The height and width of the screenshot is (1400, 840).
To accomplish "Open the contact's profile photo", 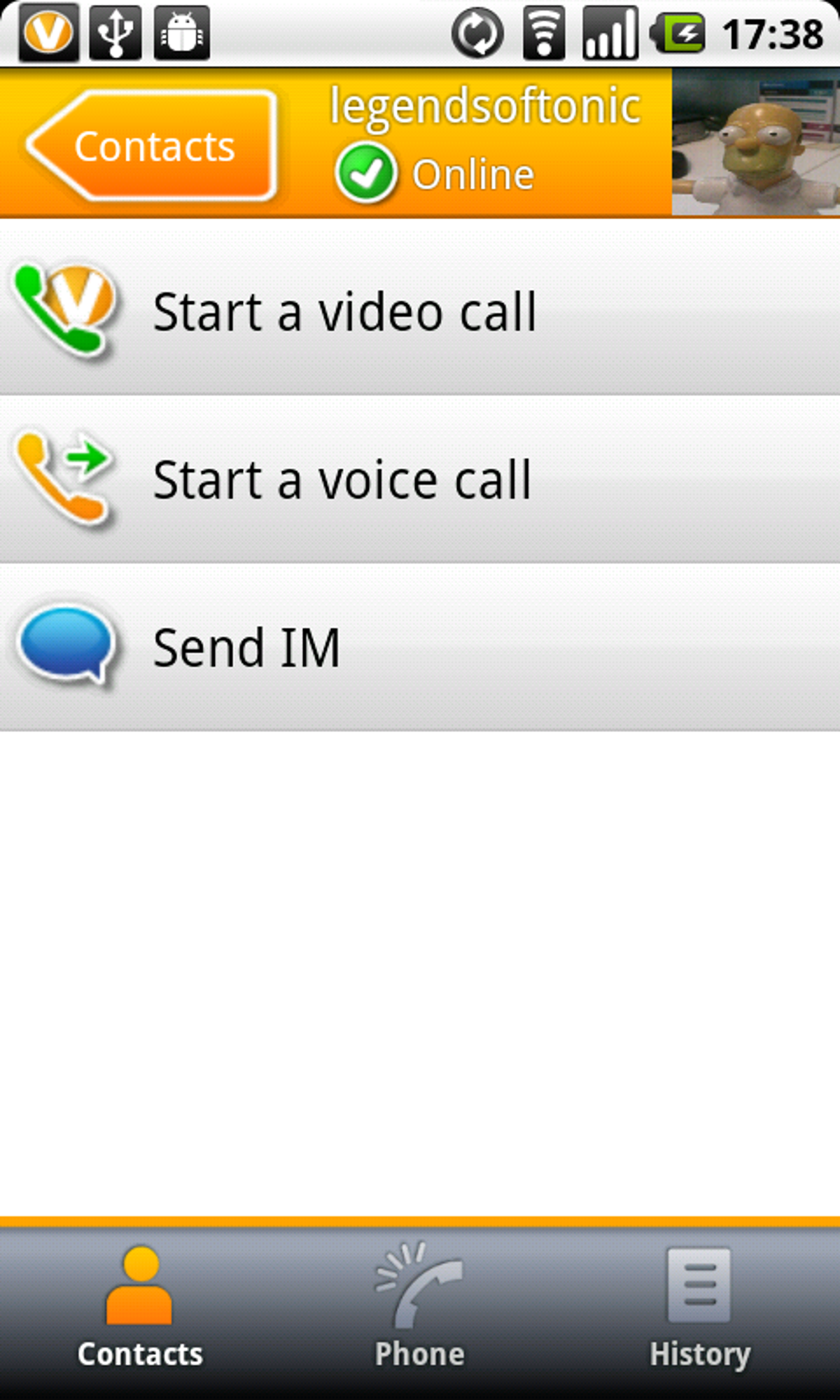I will click(x=756, y=142).
